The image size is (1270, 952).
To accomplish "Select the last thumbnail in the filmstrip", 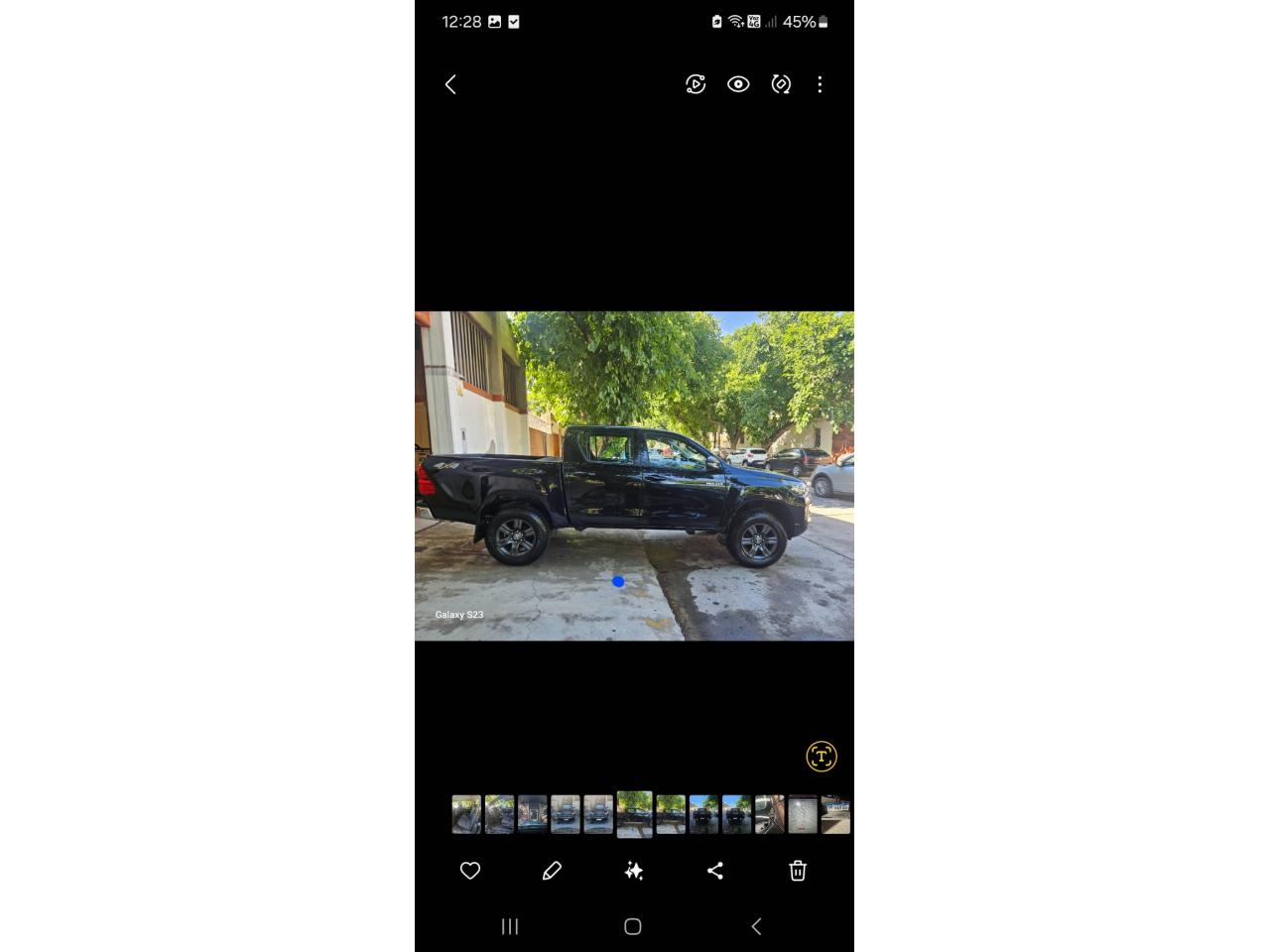I will coord(835,814).
